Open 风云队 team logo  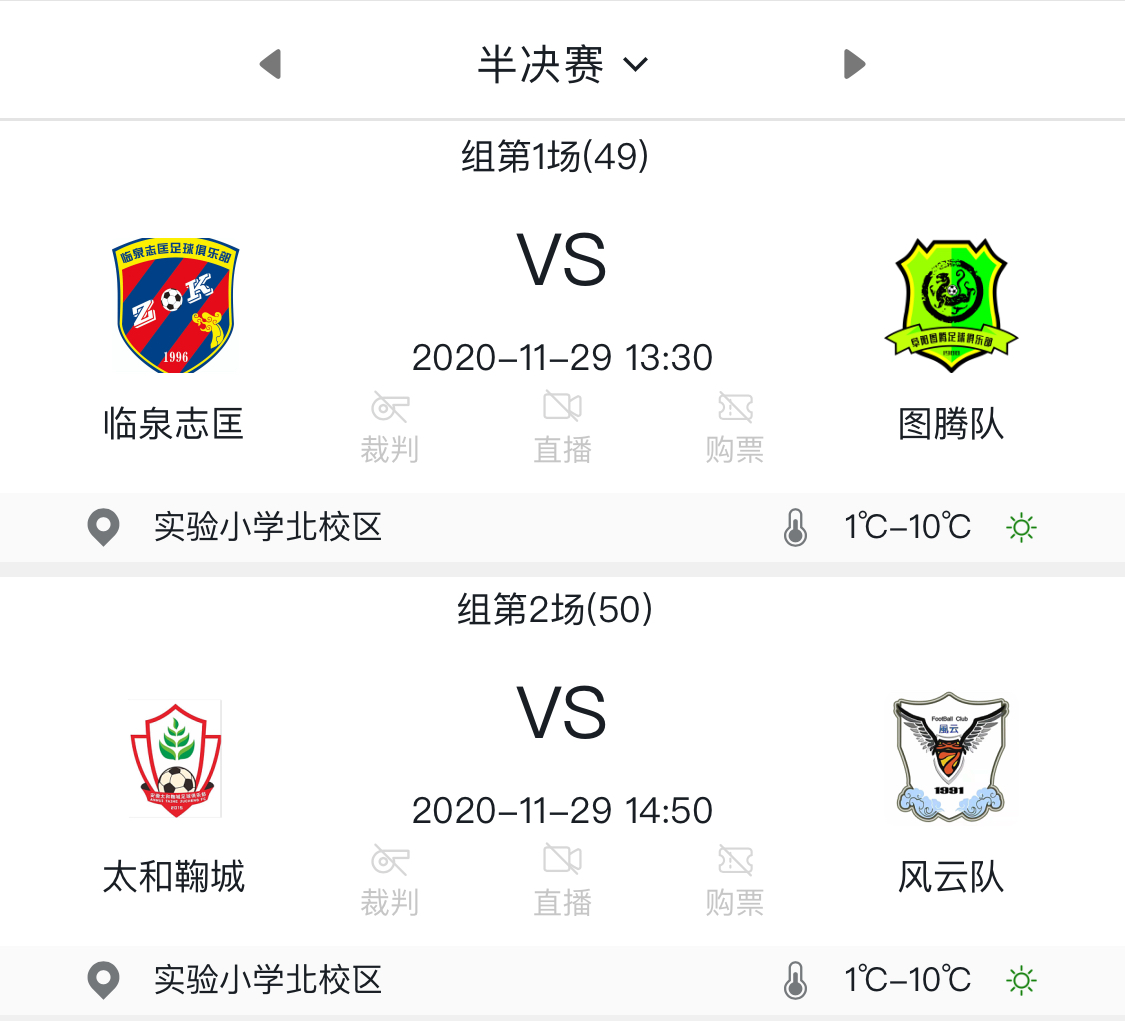click(950, 758)
